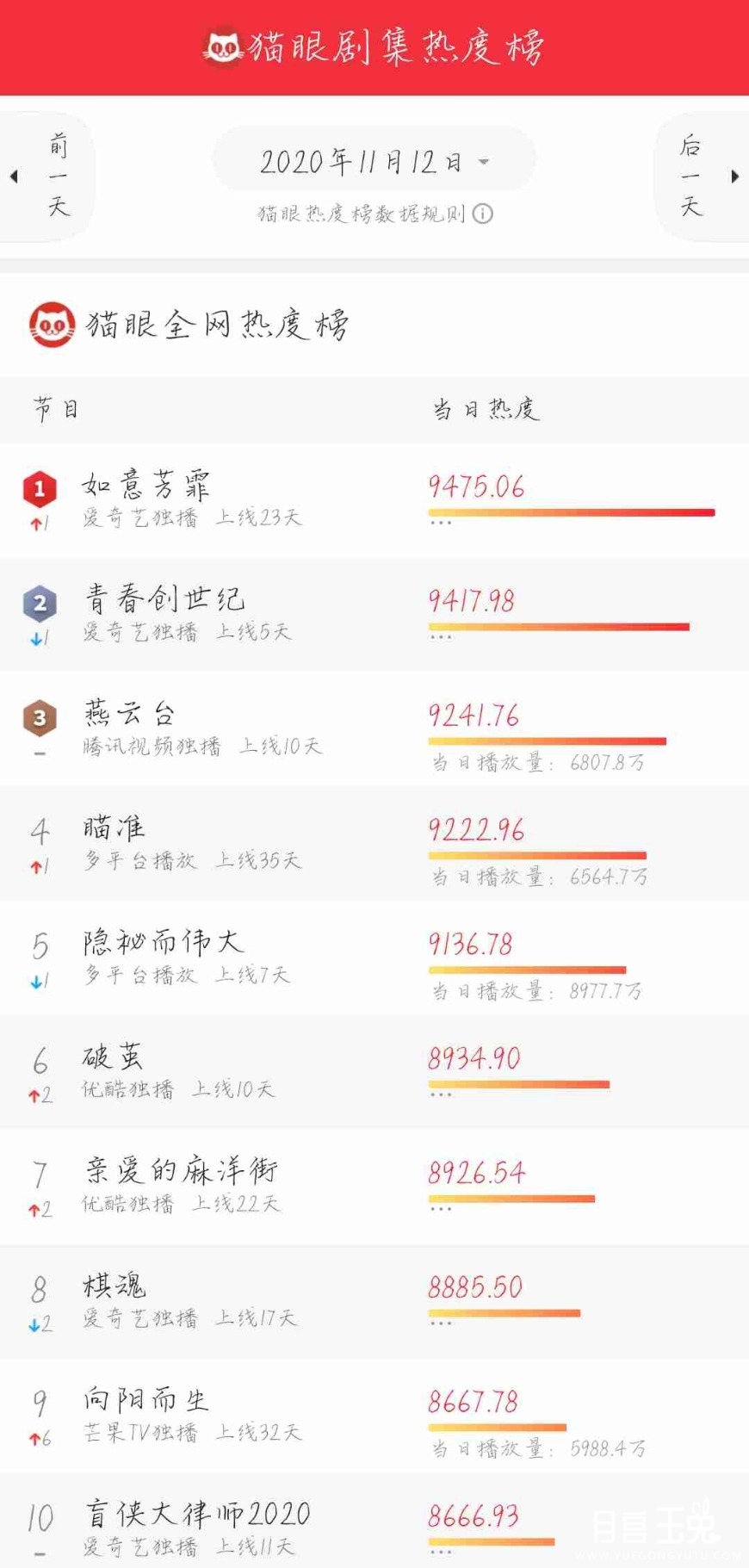Open the 破茧 show entry

[374, 1072]
